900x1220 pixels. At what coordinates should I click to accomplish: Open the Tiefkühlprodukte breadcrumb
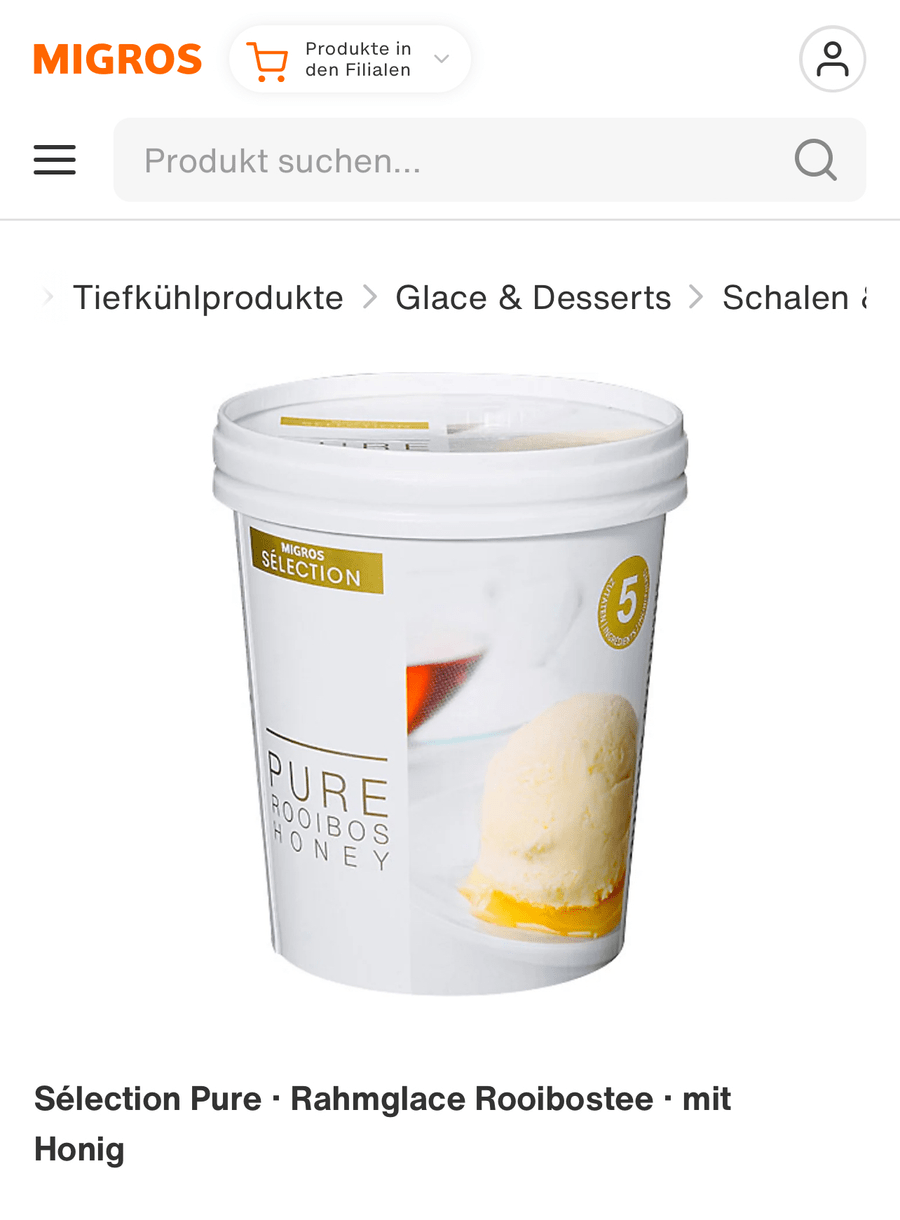208,297
